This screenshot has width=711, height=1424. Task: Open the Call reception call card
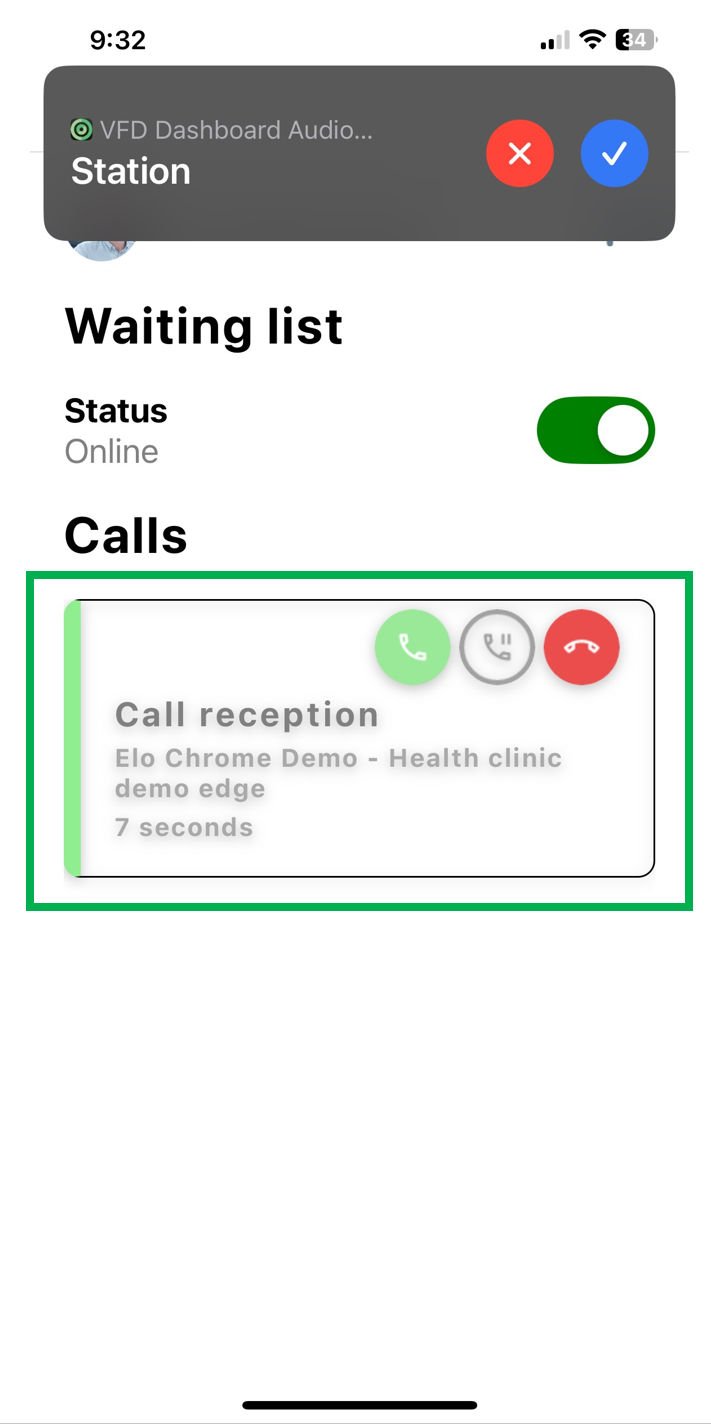coord(359,738)
